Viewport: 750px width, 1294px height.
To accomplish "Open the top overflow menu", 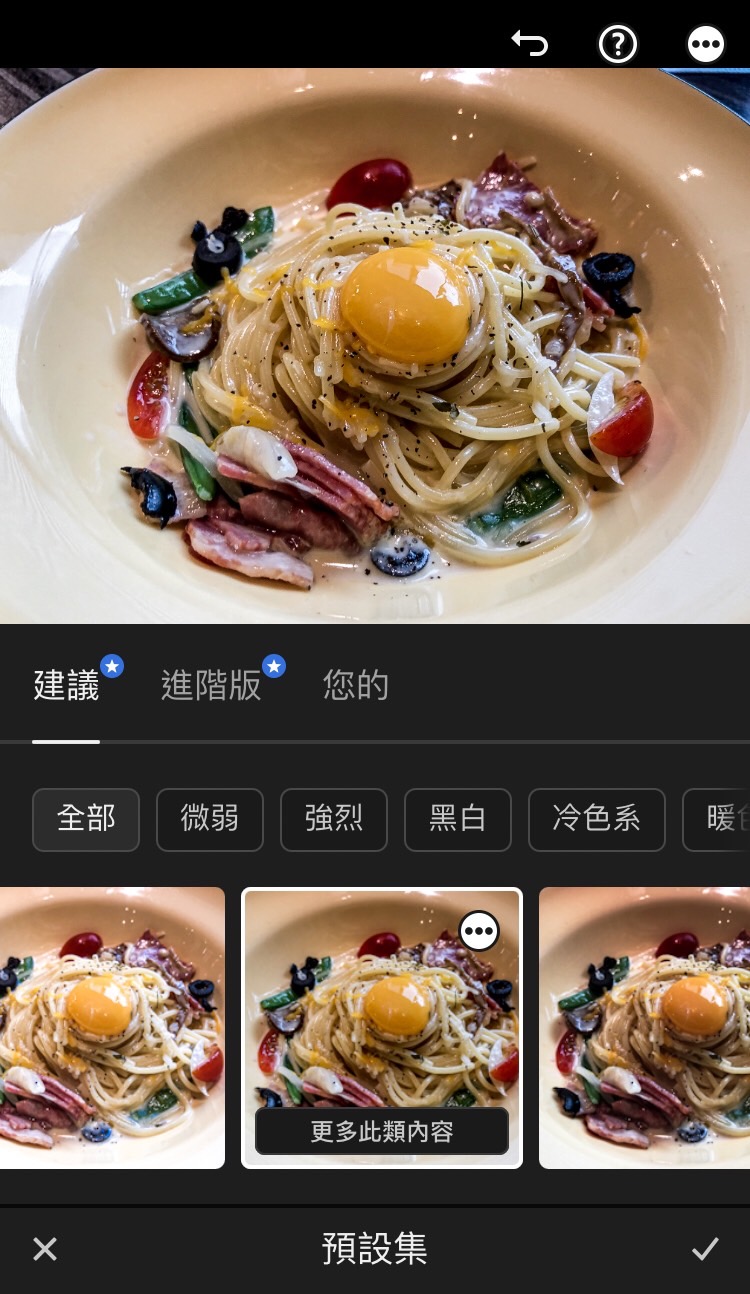I will 706,44.
